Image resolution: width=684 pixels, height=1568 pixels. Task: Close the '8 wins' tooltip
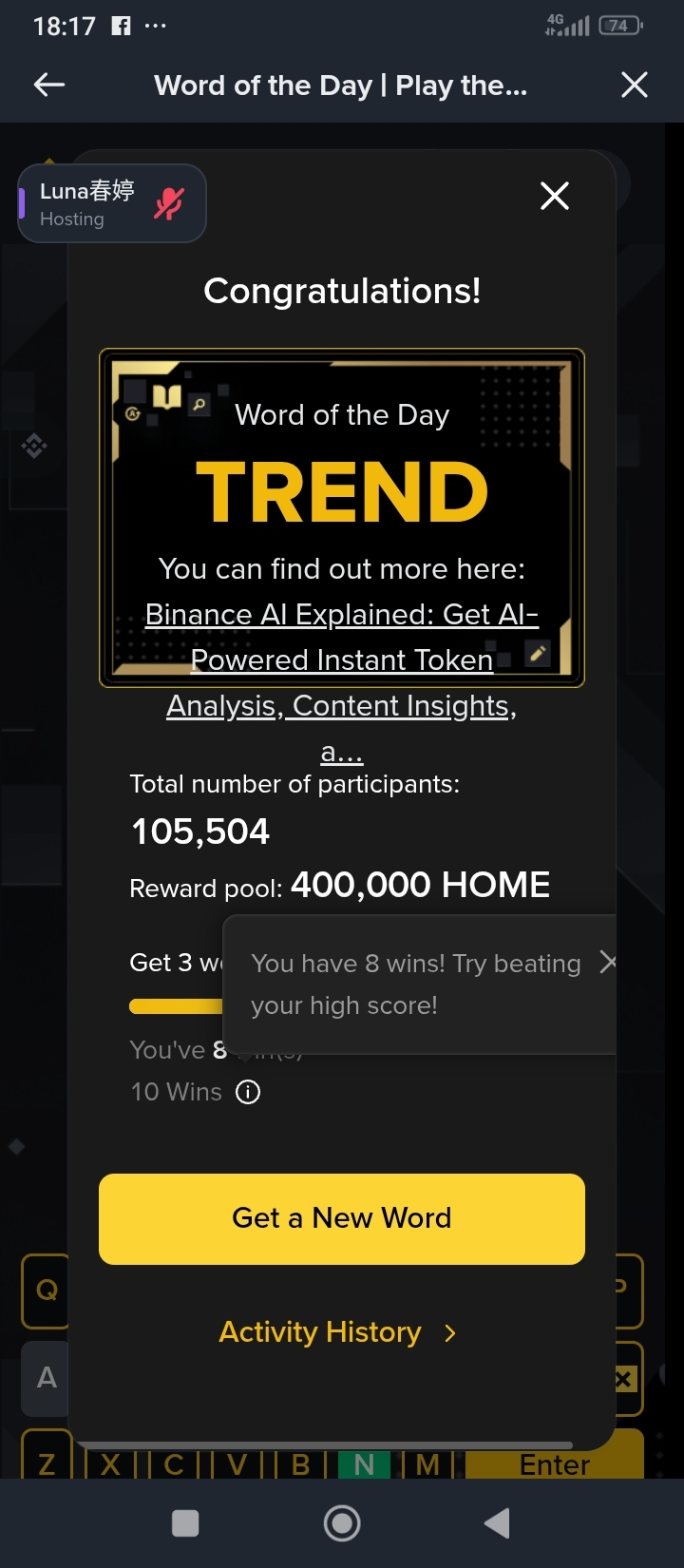(x=608, y=963)
